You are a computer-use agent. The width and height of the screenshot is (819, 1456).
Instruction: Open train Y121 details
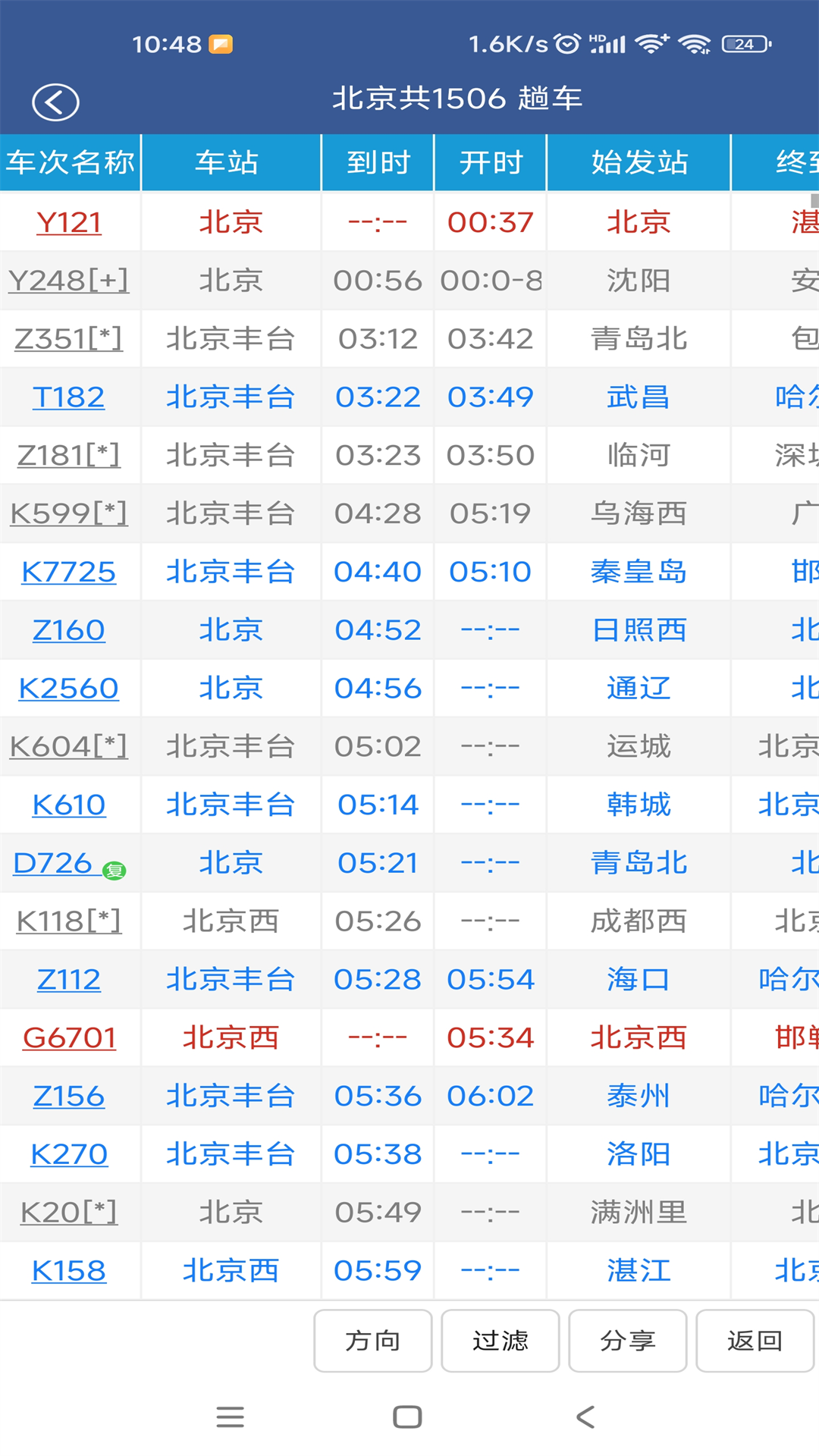[x=69, y=222]
